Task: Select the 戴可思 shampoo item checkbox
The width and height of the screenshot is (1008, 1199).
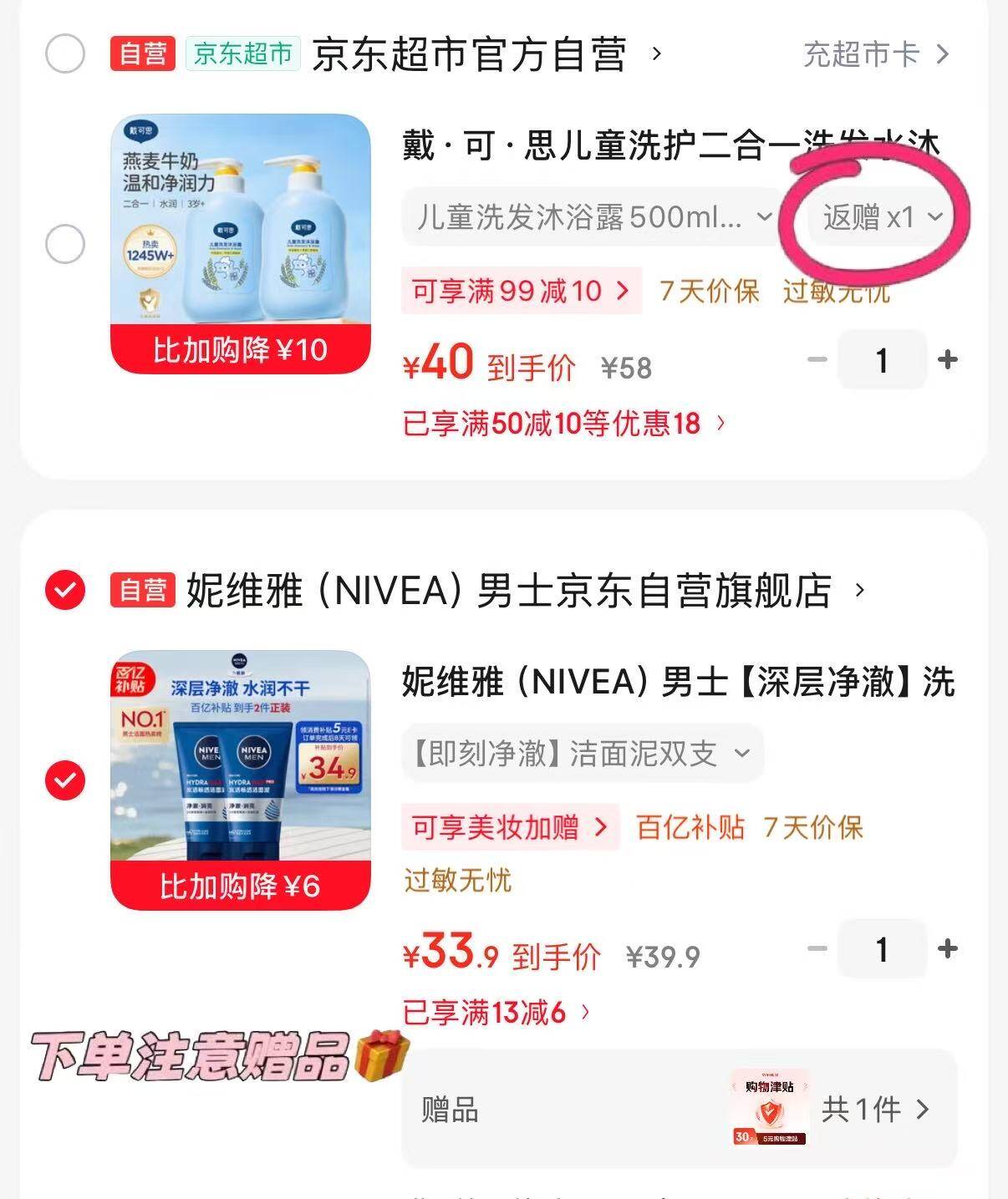Action: coord(65,245)
